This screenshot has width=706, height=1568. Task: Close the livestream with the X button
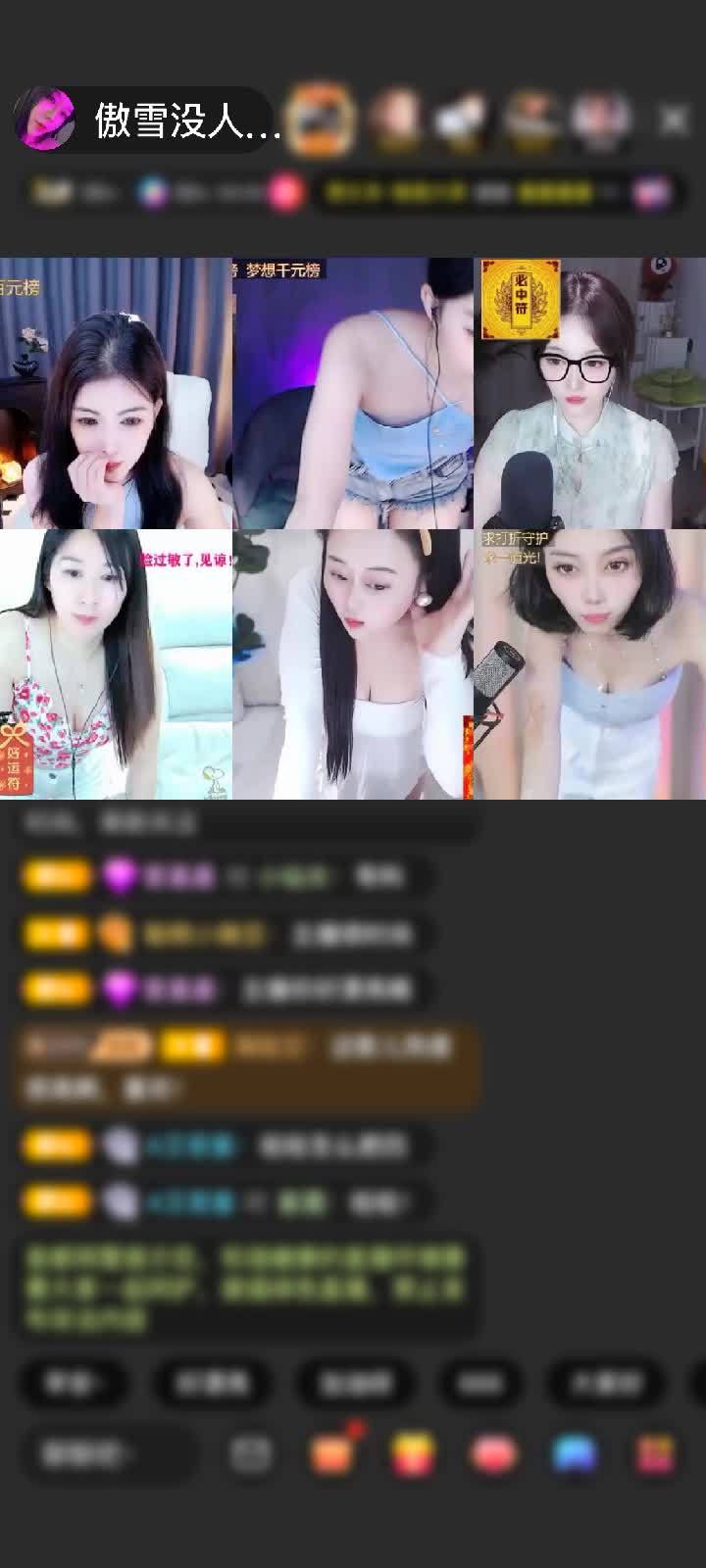coord(674,120)
